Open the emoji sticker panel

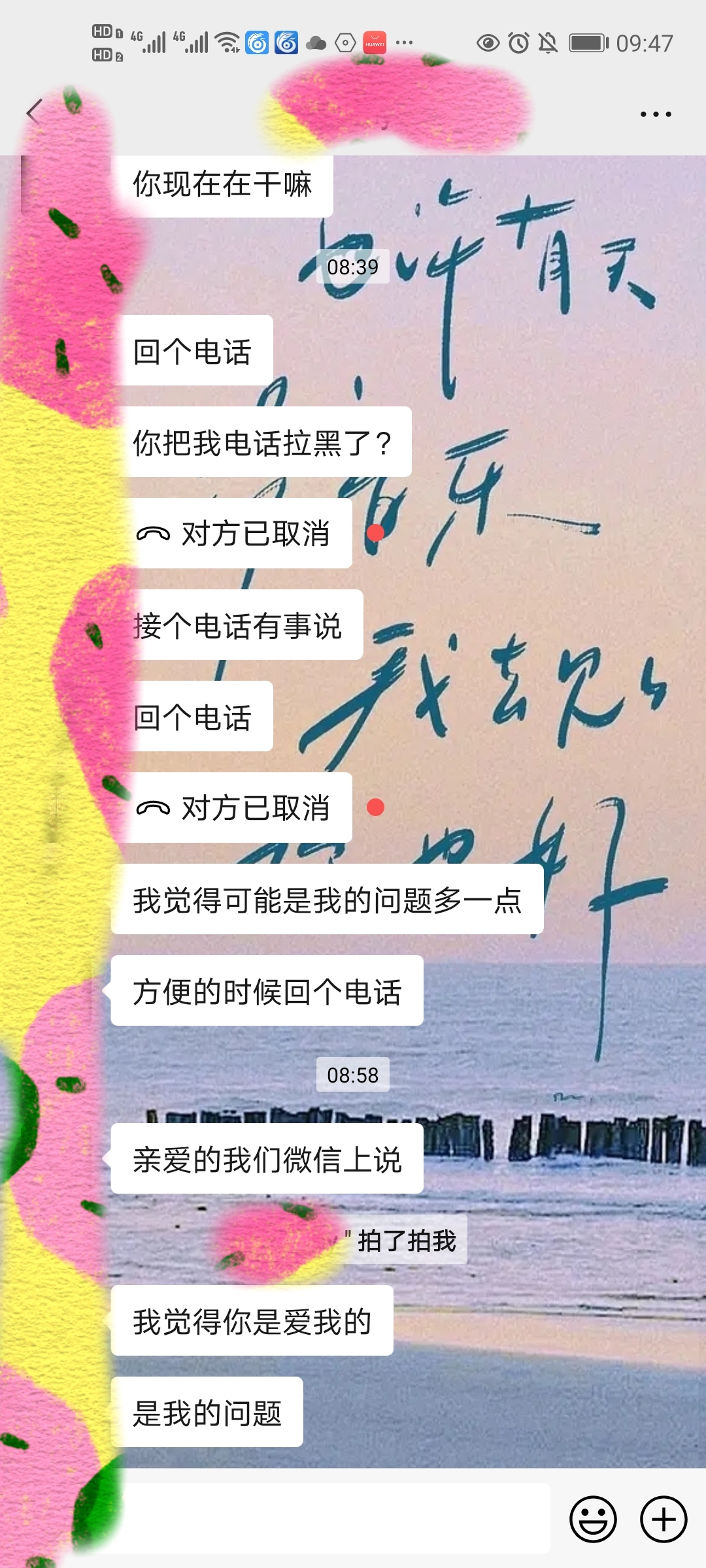[593, 1519]
